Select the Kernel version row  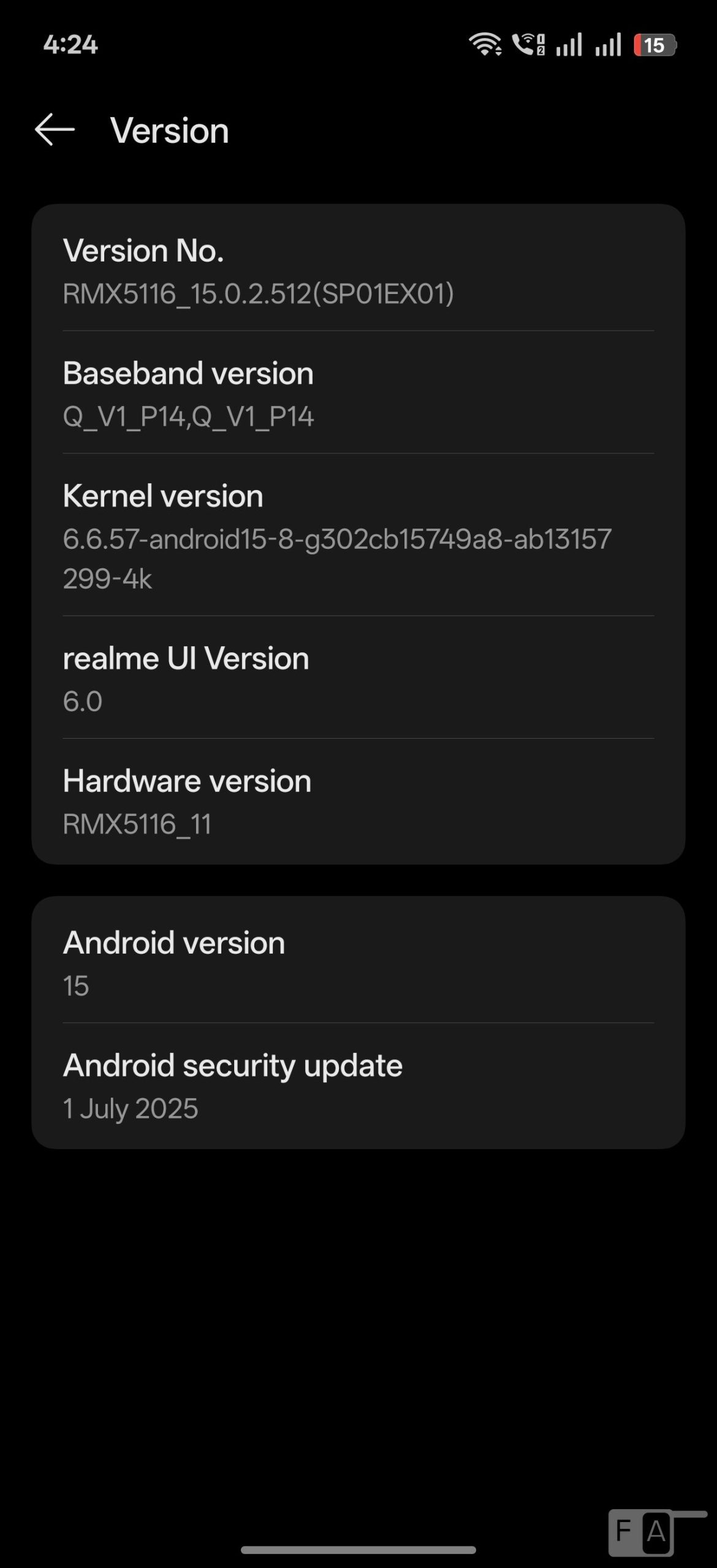[x=358, y=535]
